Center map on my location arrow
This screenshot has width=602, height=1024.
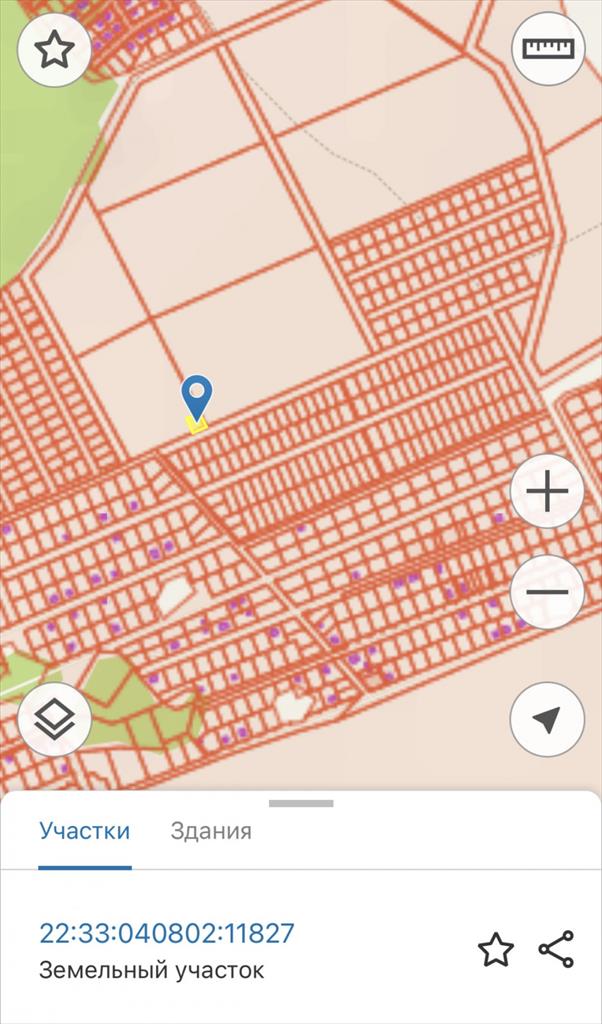pos(547,719)
